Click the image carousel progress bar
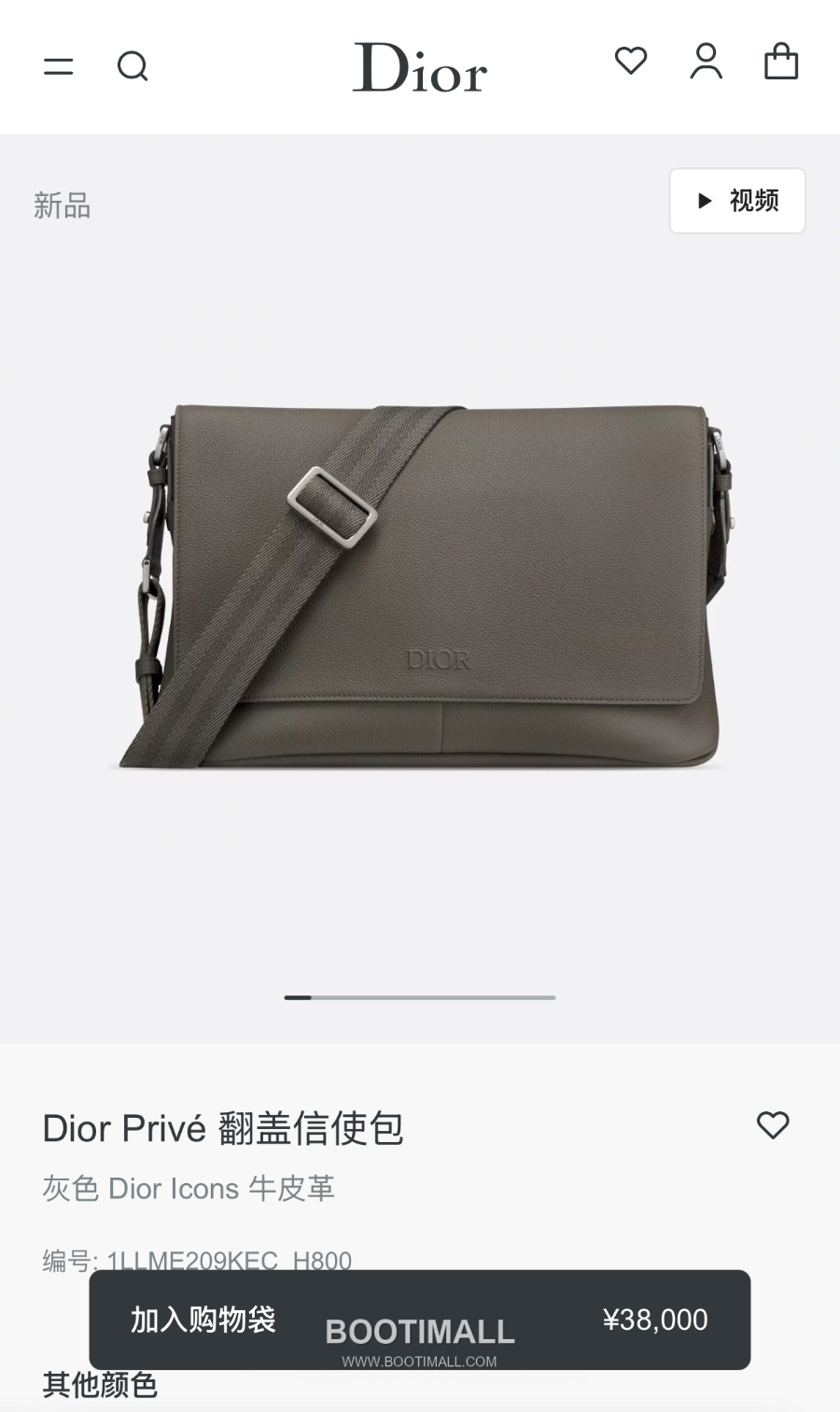 pyautogui.click(x=419, y=997)
